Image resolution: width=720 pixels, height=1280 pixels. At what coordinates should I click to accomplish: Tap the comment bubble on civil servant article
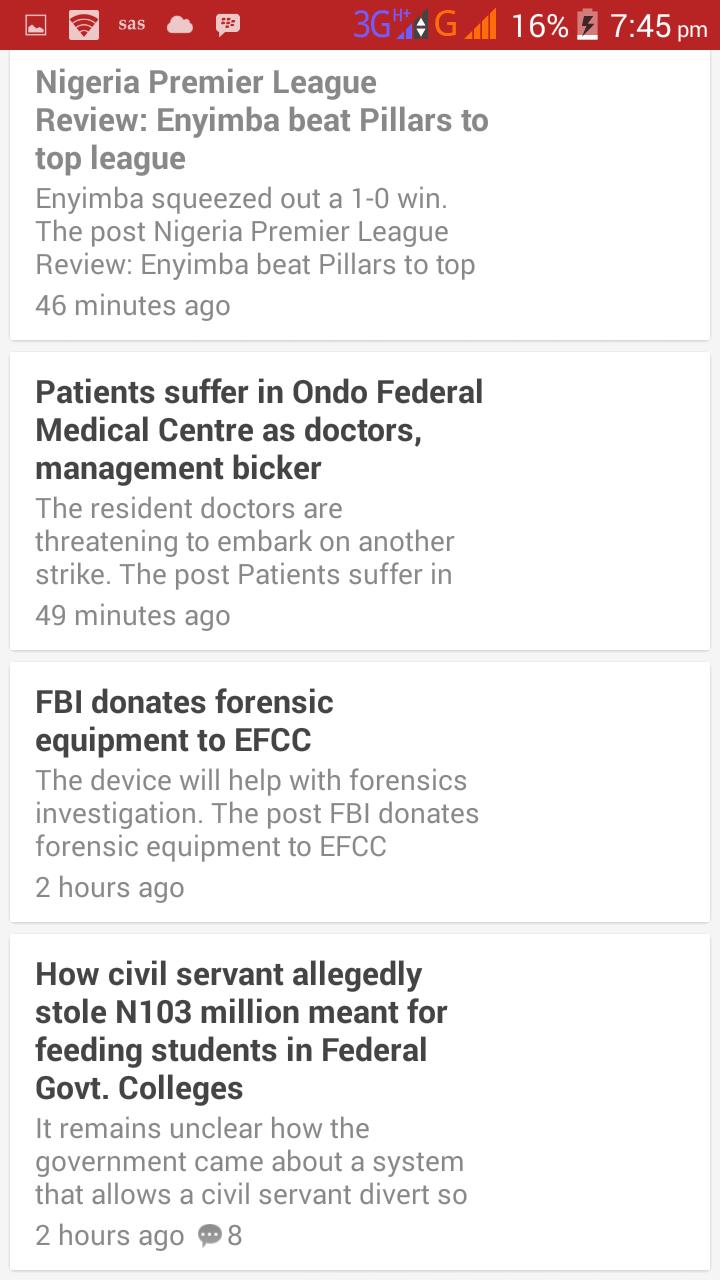[x=212, y=1236]
